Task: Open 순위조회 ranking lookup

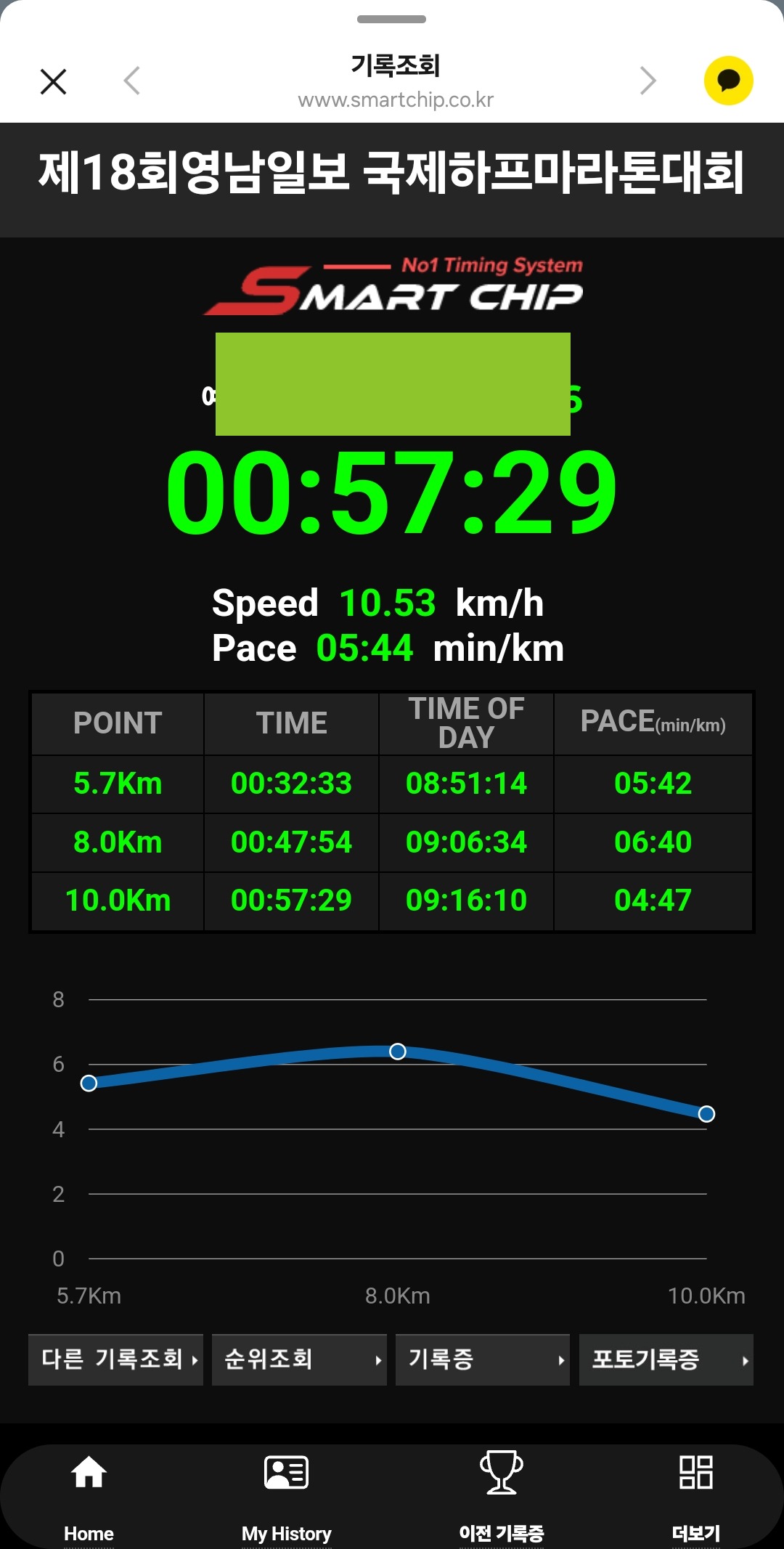Action: (x=299, y=1359)
